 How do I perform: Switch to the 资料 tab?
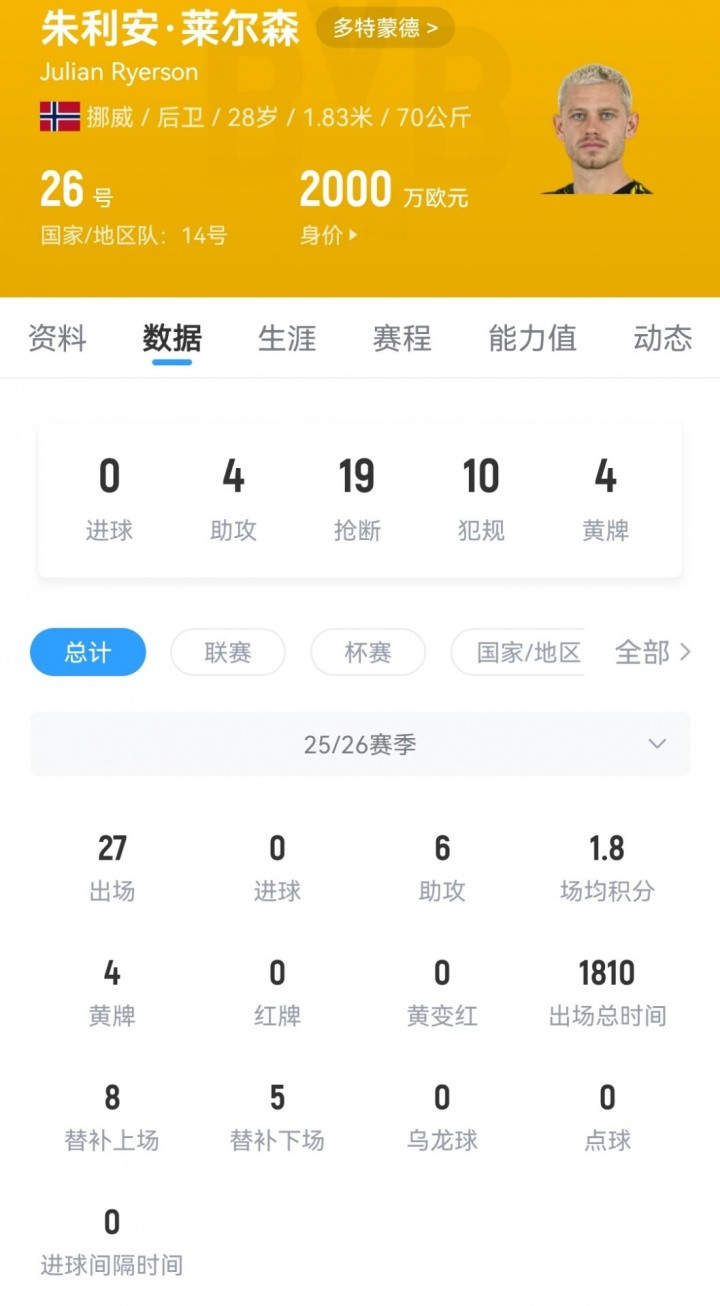pos(57,338)
